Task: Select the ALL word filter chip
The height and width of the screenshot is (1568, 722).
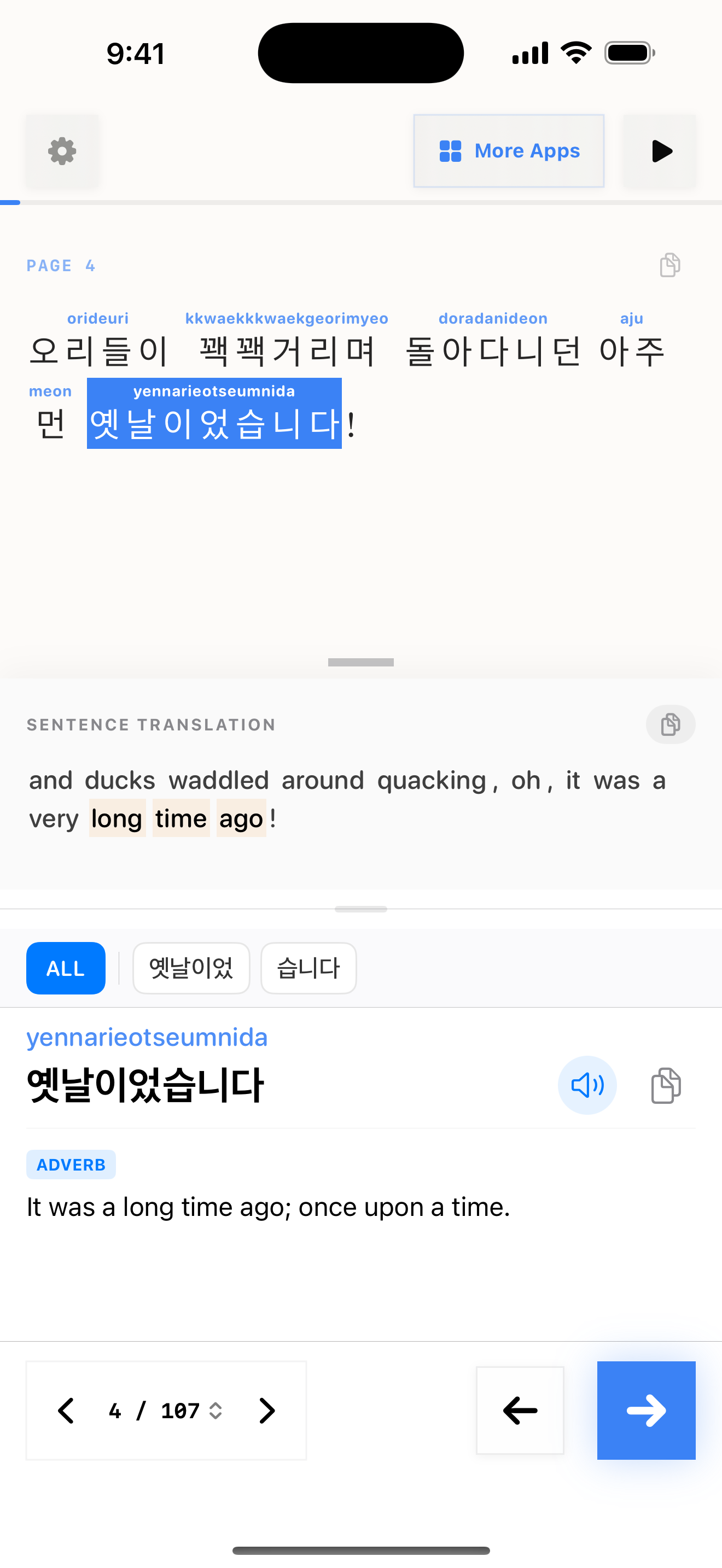Action: point(66,968)
